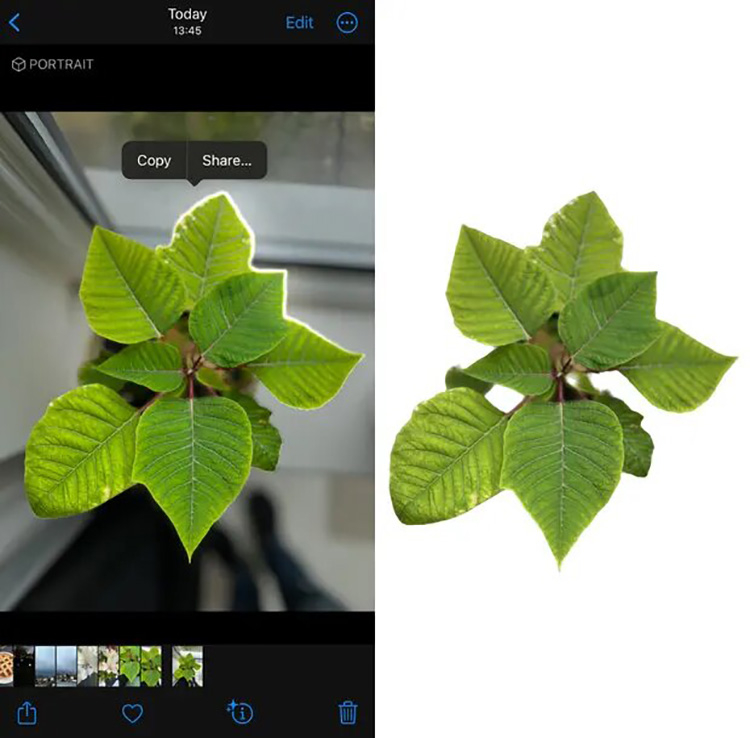
Task: Choose Share... for the lifted subject
Action: 227,160
